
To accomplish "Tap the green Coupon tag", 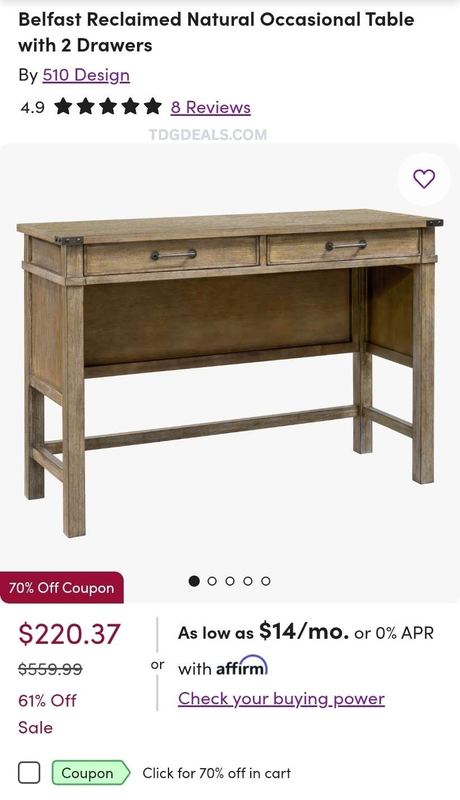I will click(x=91, y=773).
